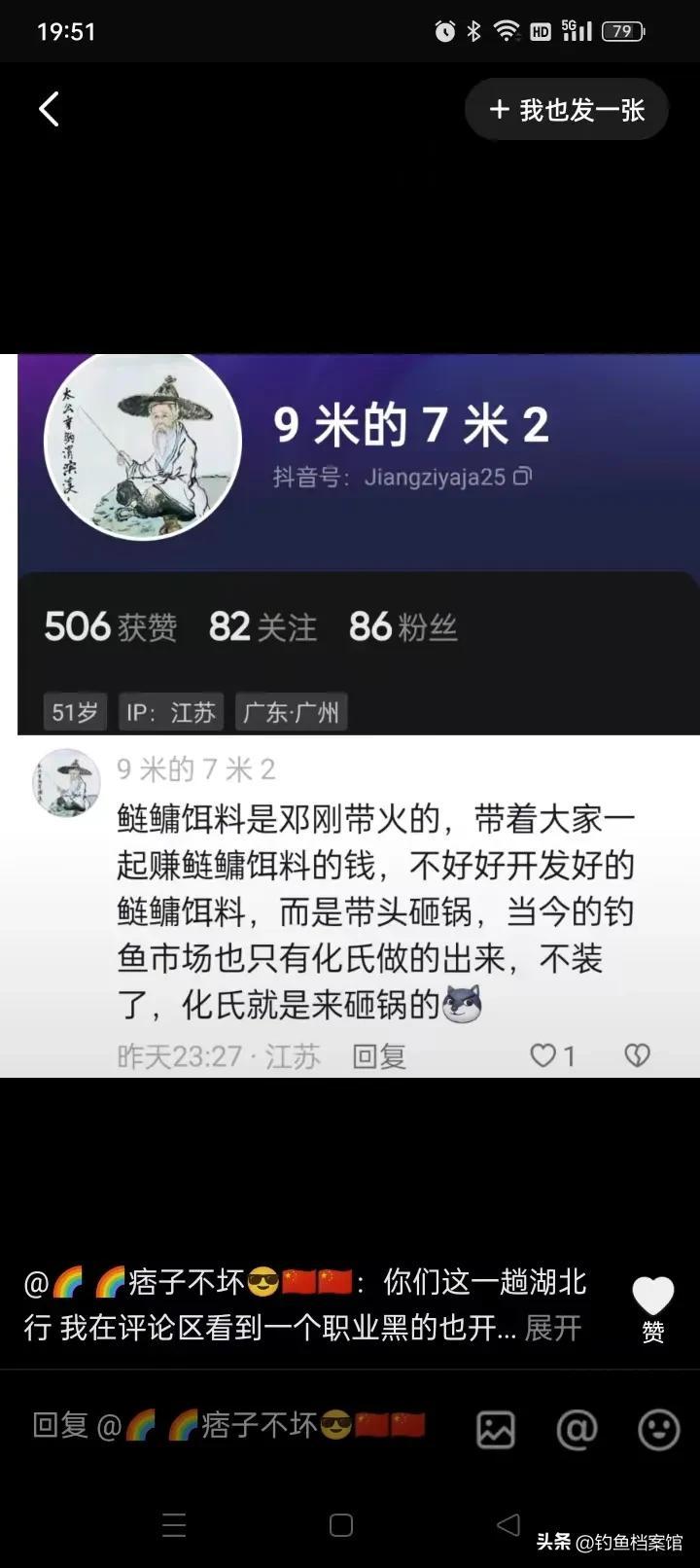Like the comment with the heart 赞 icon

point(652,1306)
